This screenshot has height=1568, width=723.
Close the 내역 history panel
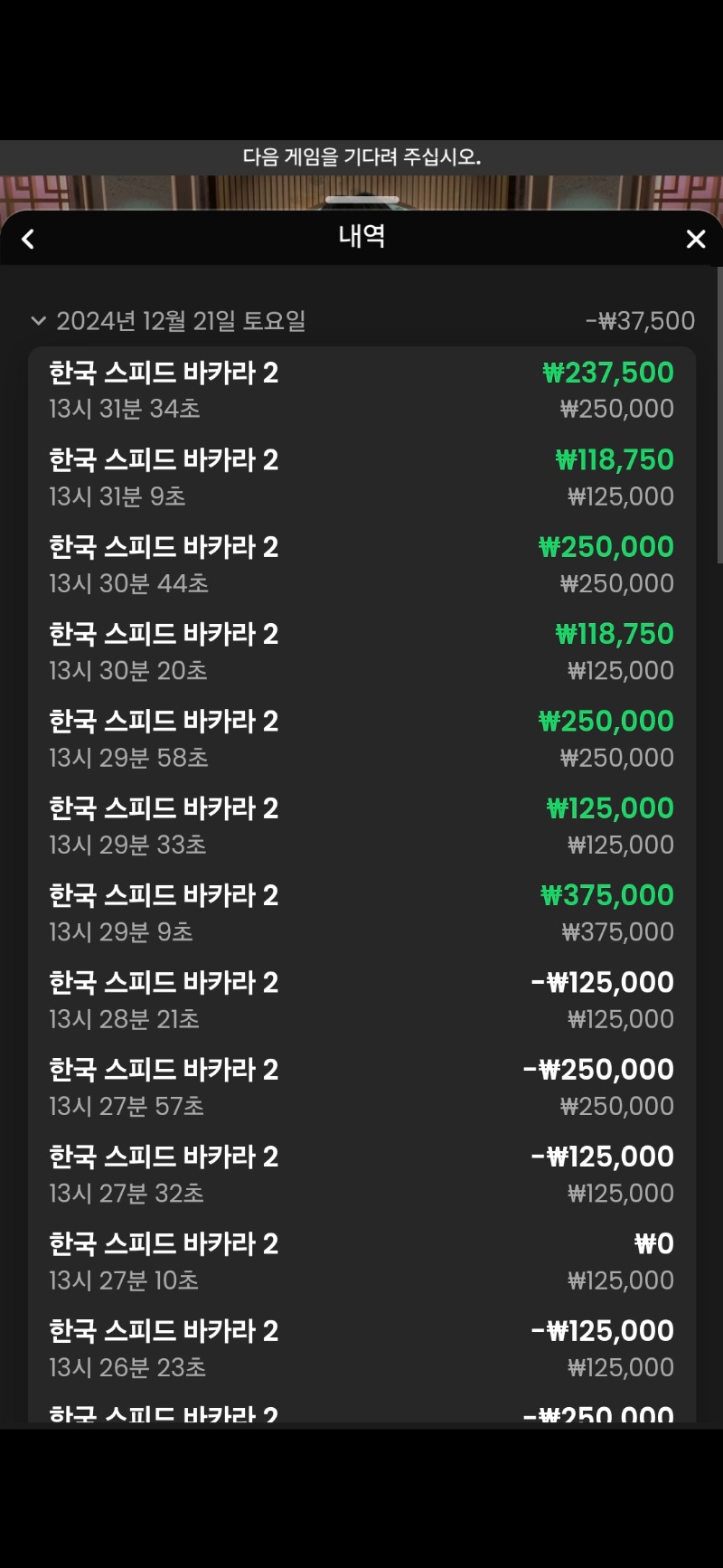(695, 239)
